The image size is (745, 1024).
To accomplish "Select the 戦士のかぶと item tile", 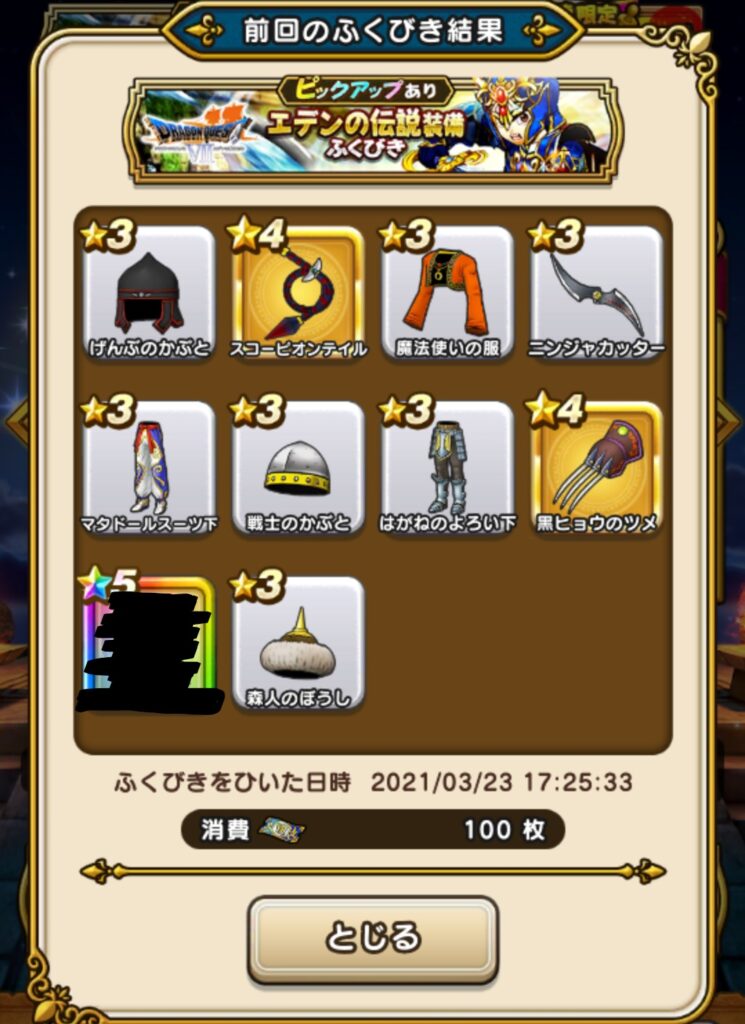I will coord(297,468).
